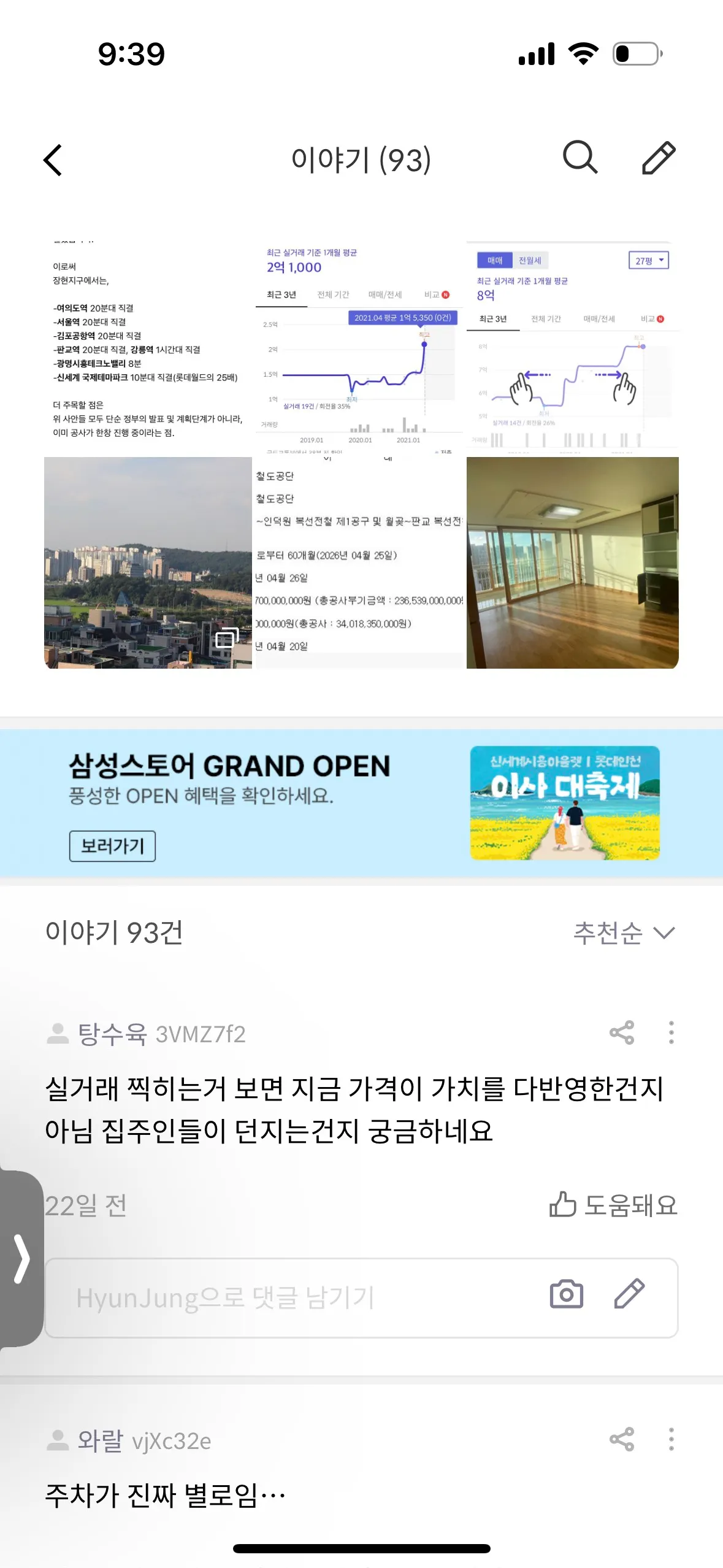Viewport: 723px width, 1568px height.
Task: Open the 장현지구 transit text image
Action: click(147, 348)
